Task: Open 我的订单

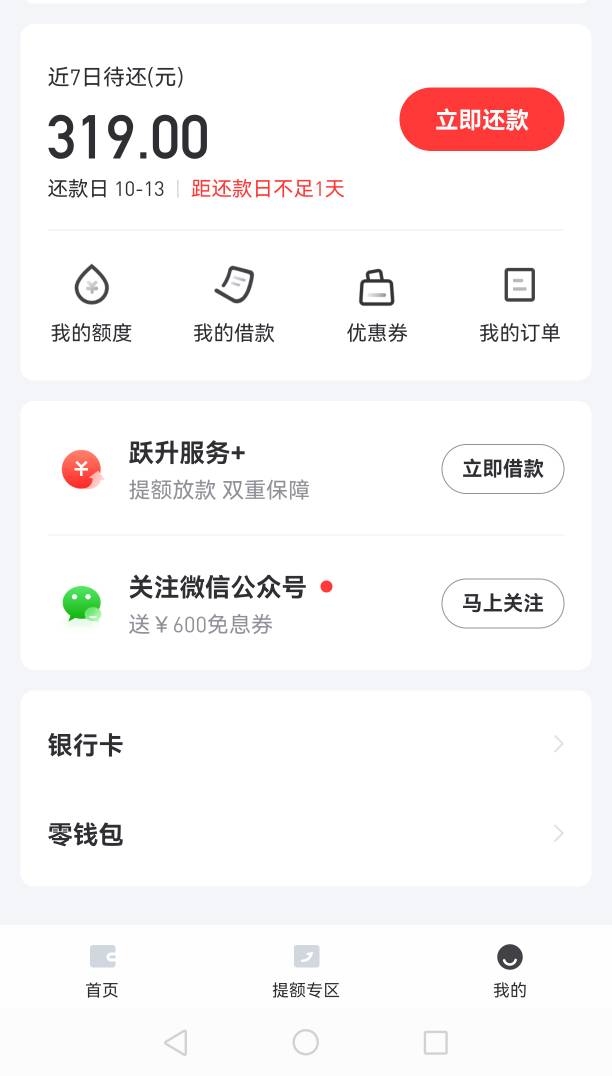Action: (x=519, y=304)
